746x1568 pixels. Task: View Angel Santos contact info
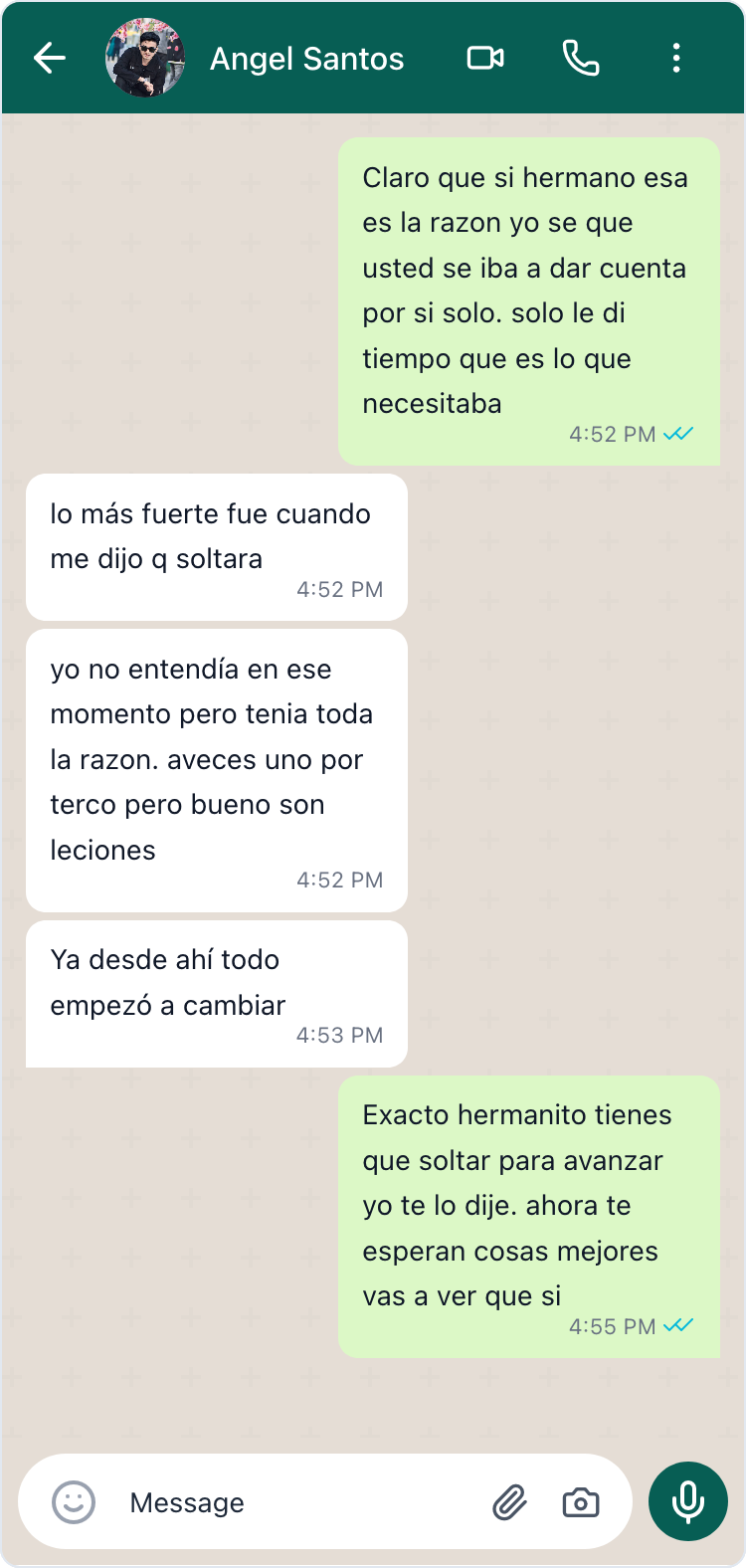pos(306,60)
